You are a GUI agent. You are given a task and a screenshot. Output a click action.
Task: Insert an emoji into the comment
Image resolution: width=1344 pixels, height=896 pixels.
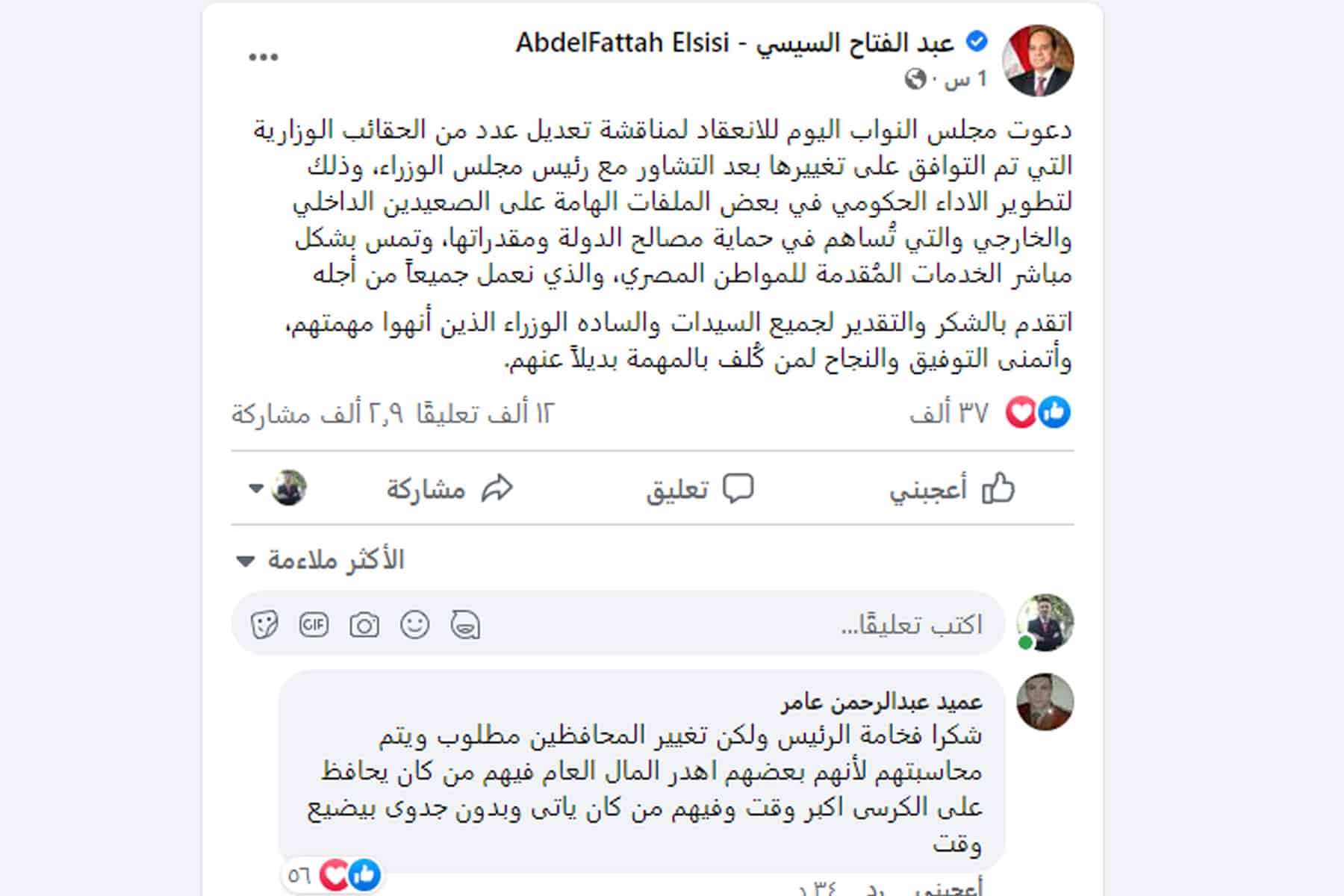(414, 624)
